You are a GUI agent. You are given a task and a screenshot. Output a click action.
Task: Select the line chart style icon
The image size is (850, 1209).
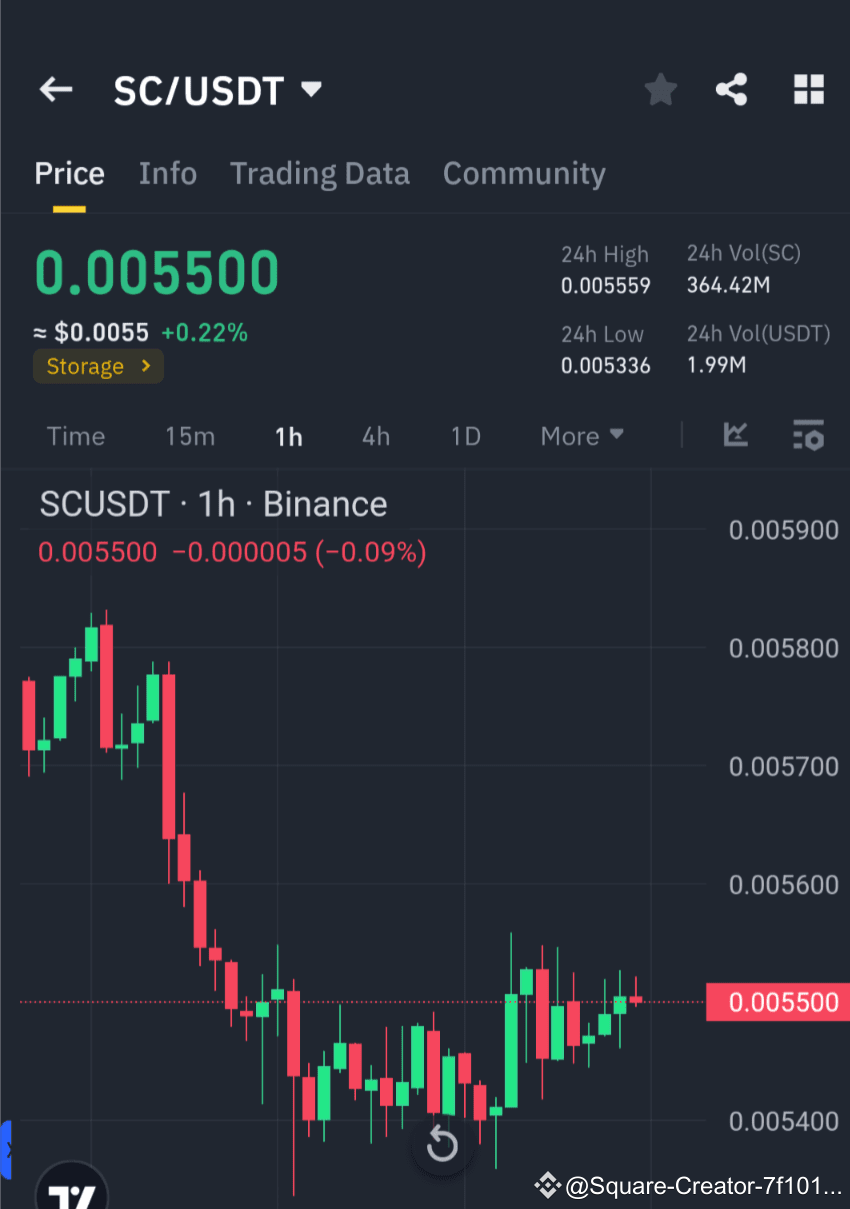(736, 435)
